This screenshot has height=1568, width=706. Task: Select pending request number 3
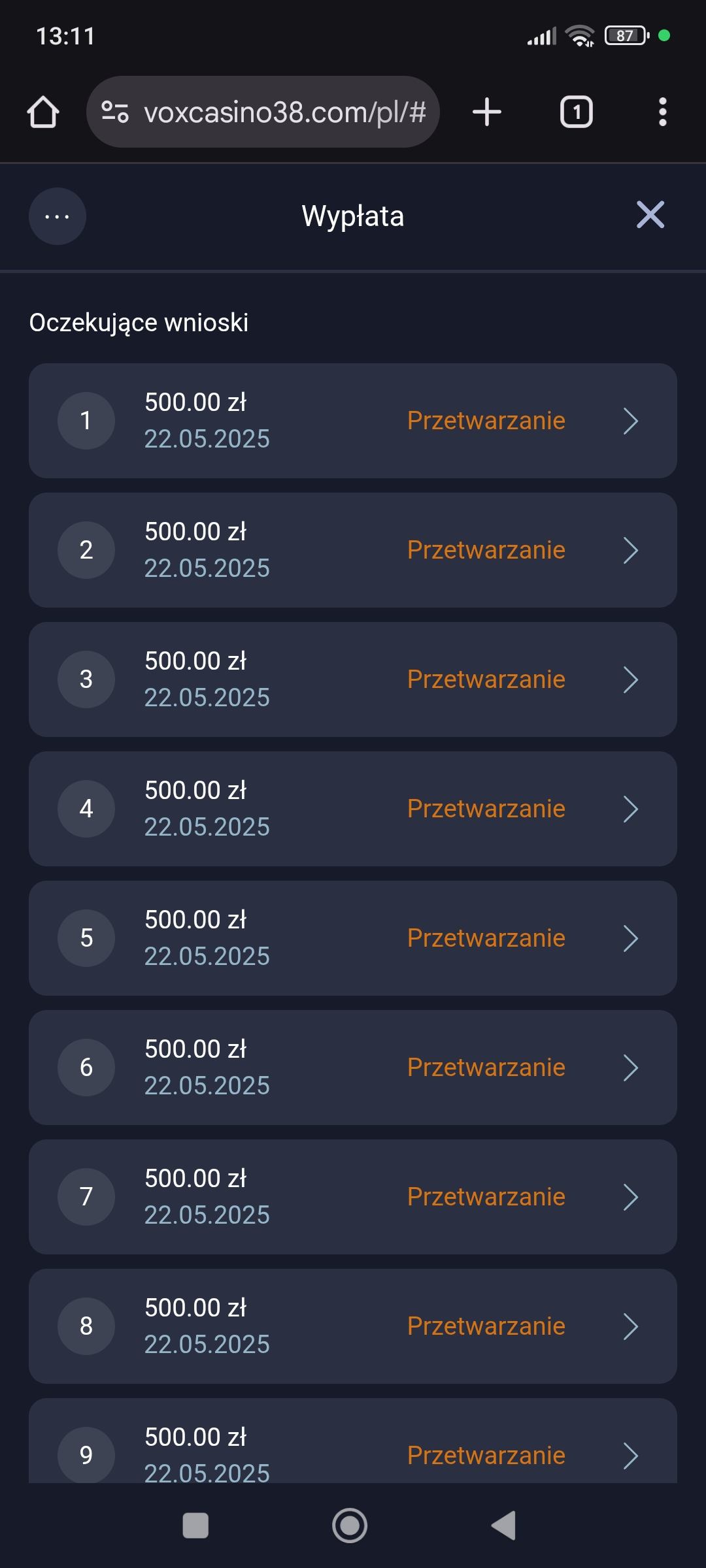coord(352,679)
